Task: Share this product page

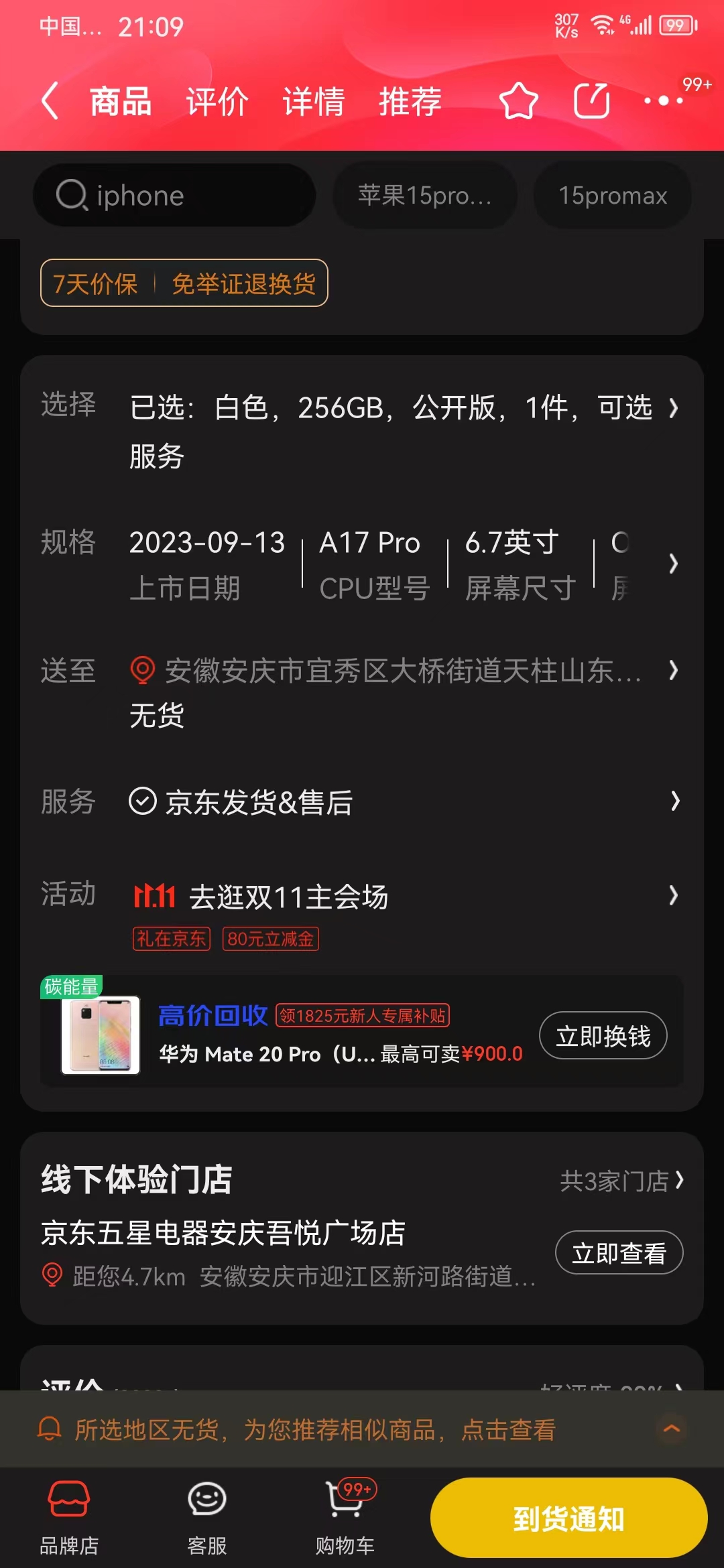Action: 591,101
